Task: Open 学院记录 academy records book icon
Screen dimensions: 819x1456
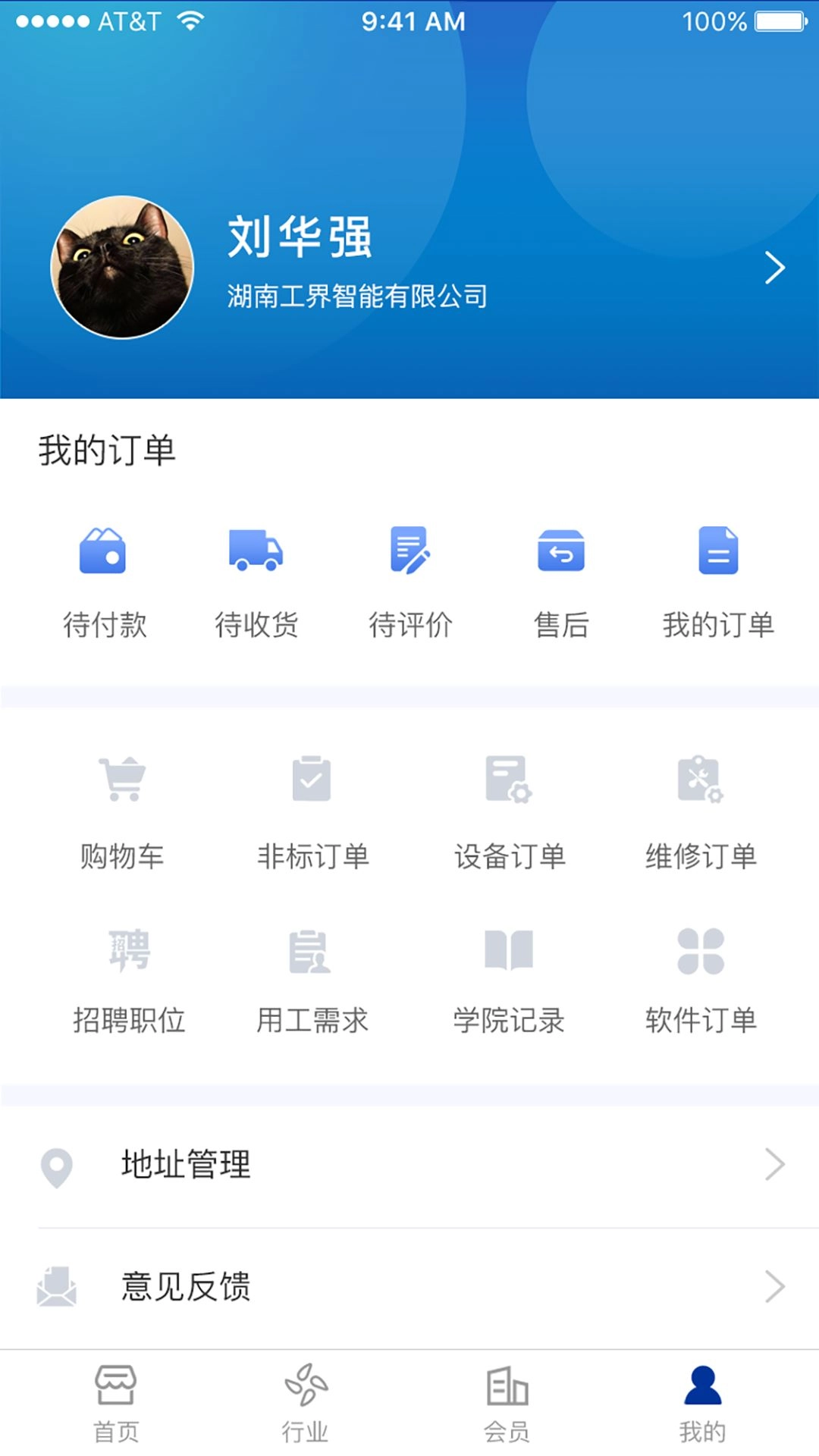Action: (x=508, y=952)
